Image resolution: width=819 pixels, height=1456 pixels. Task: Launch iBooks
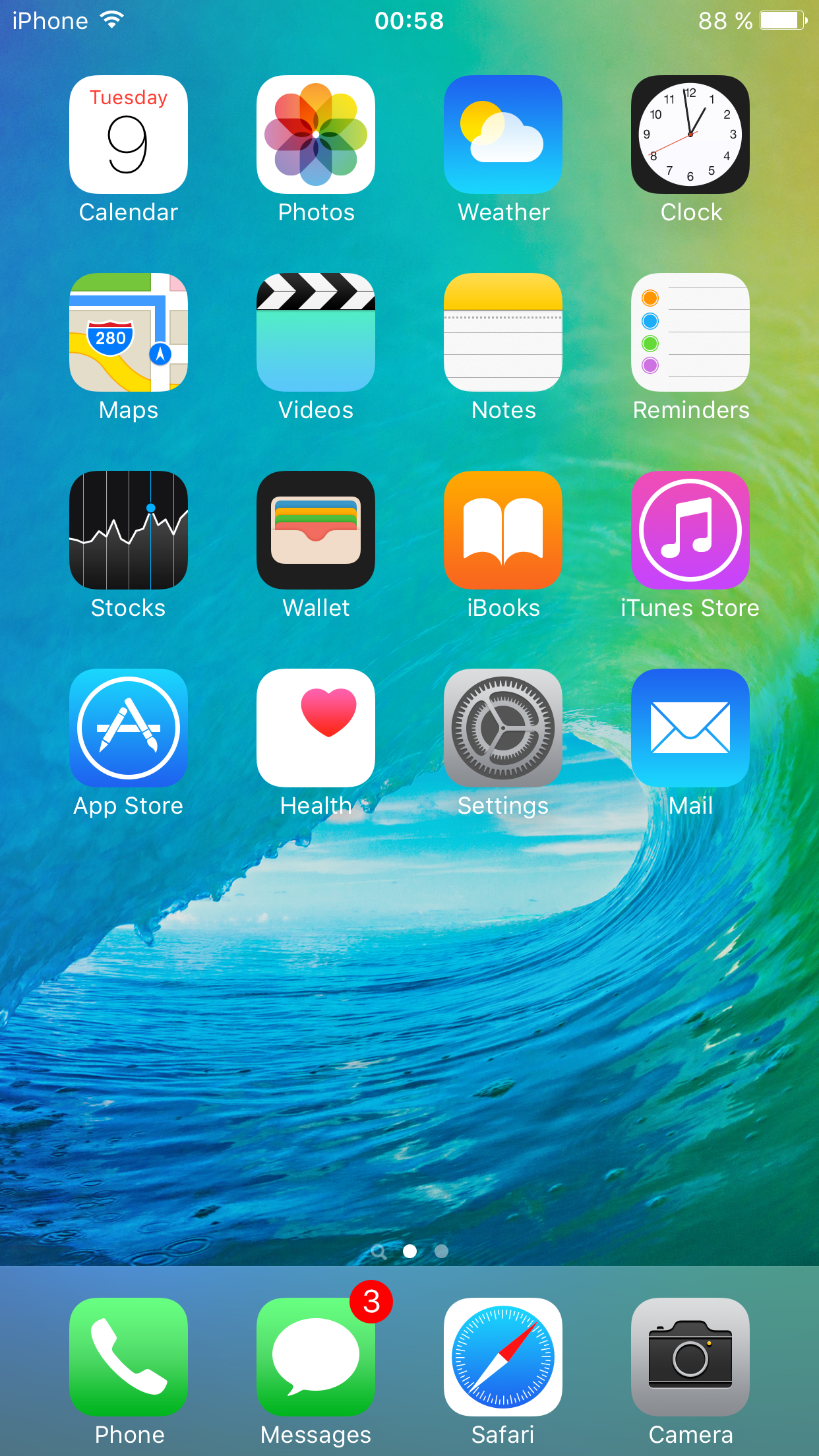coord(503,530)
